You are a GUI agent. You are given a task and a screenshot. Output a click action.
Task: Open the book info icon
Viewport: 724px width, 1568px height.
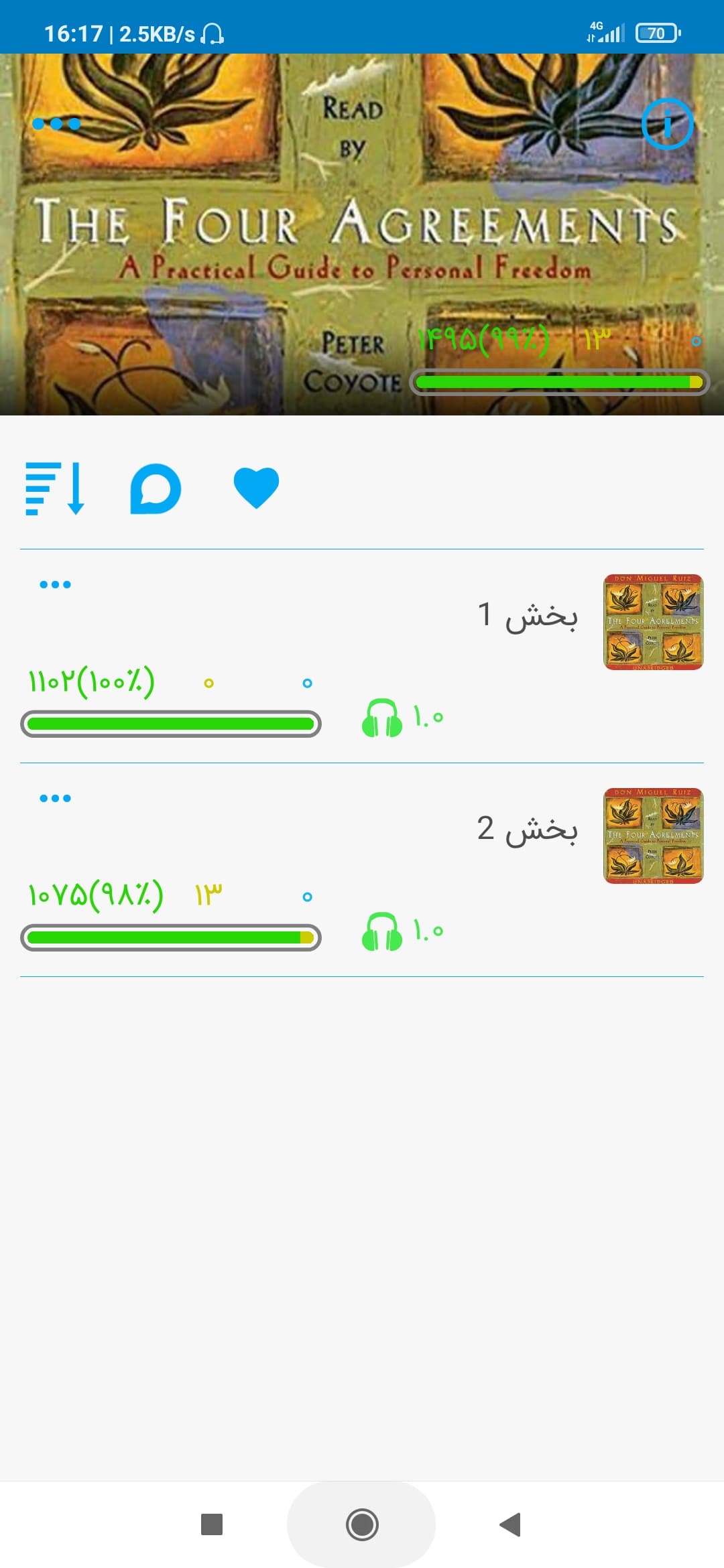point(667,123)
